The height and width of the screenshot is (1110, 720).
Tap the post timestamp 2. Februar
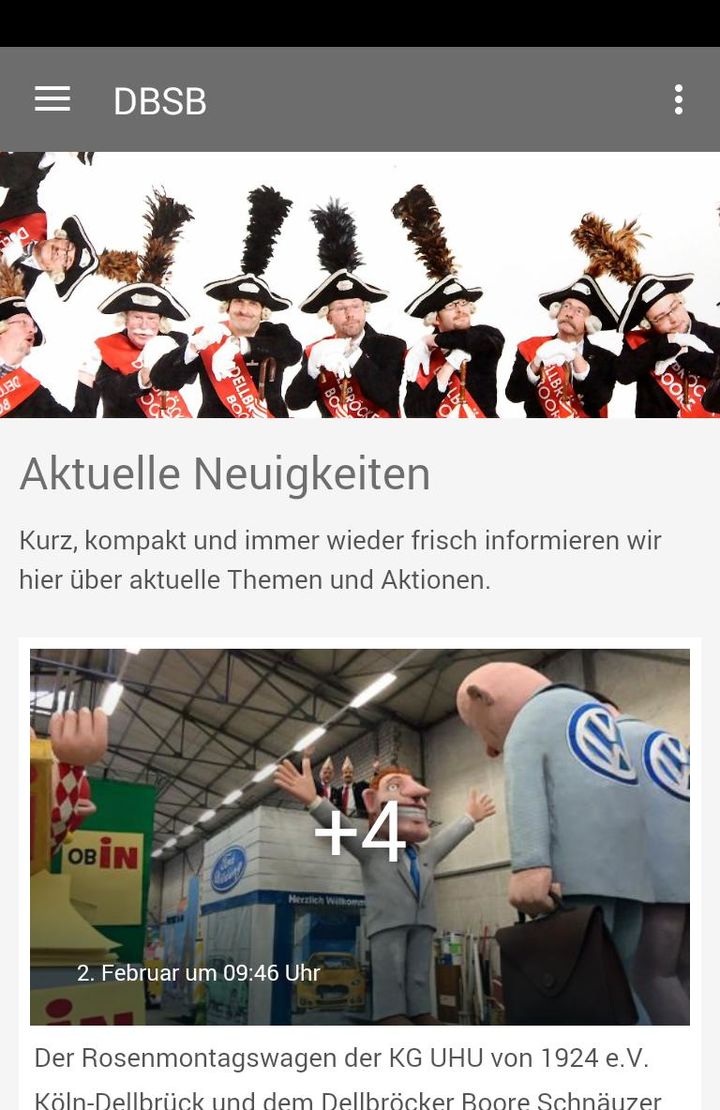pos(198,972)
